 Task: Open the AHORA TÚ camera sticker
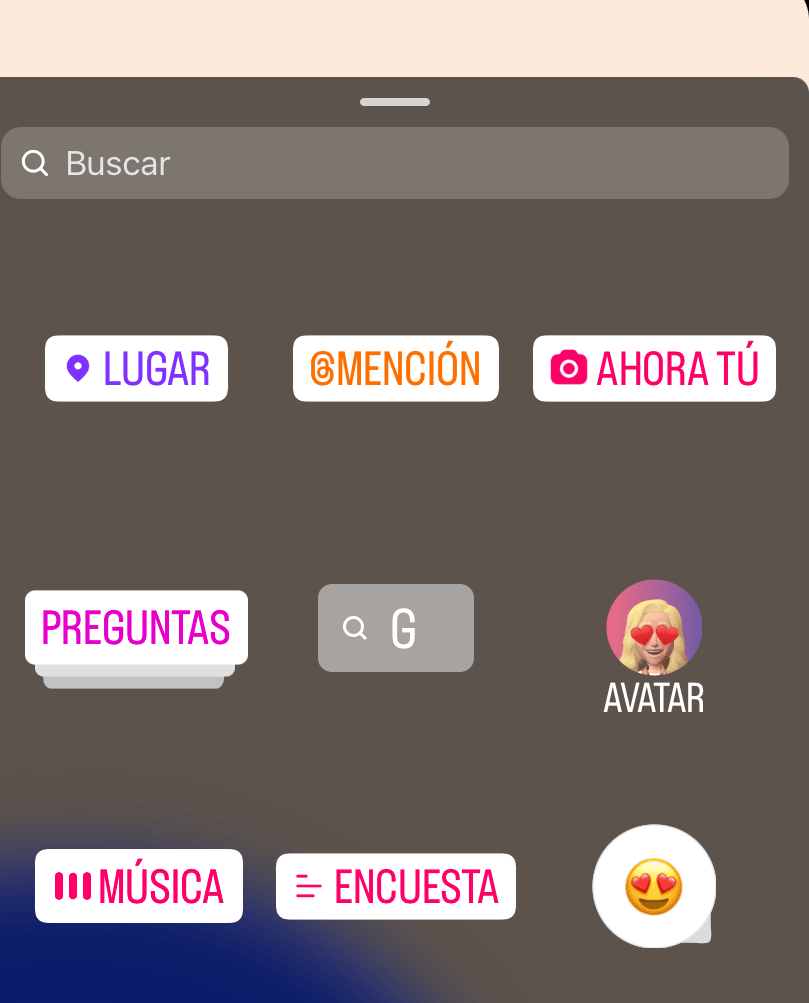pos(653,368)
